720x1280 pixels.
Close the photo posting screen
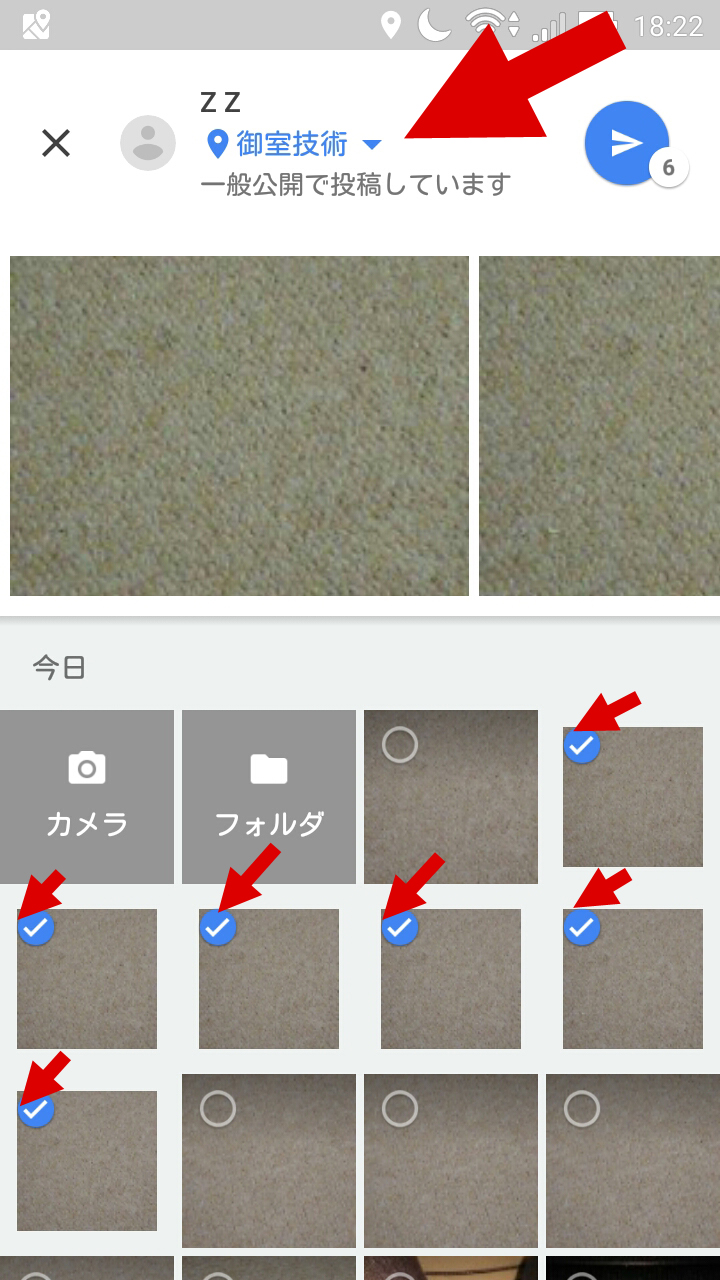tap(56, 144)
